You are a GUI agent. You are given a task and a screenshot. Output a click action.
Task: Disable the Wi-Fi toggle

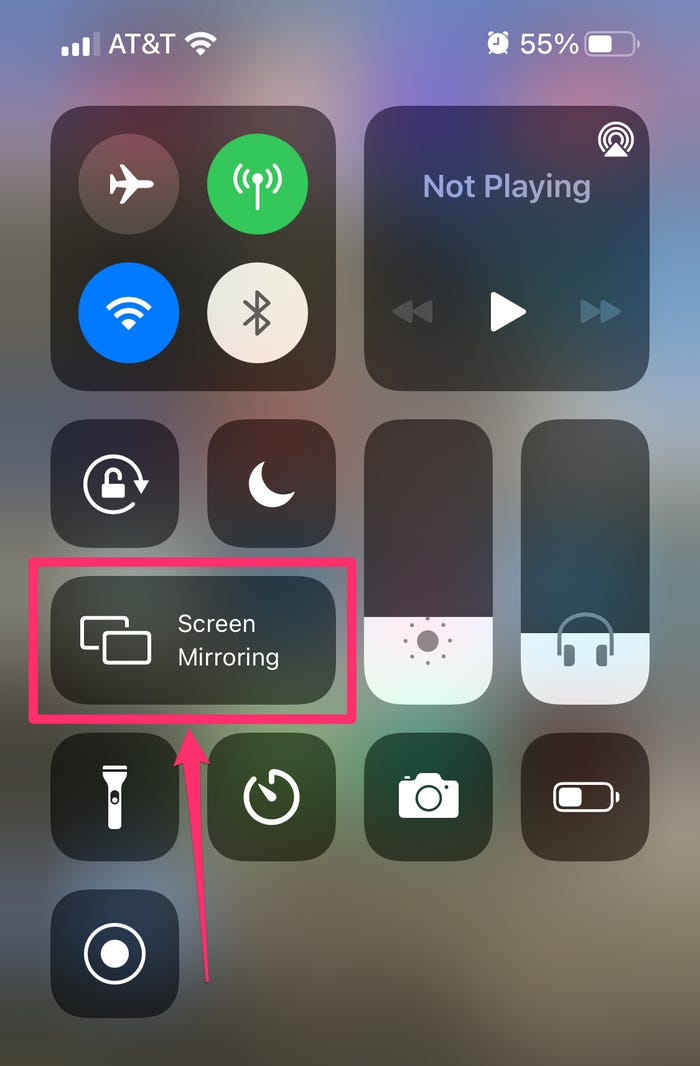[x=128, y=313]
